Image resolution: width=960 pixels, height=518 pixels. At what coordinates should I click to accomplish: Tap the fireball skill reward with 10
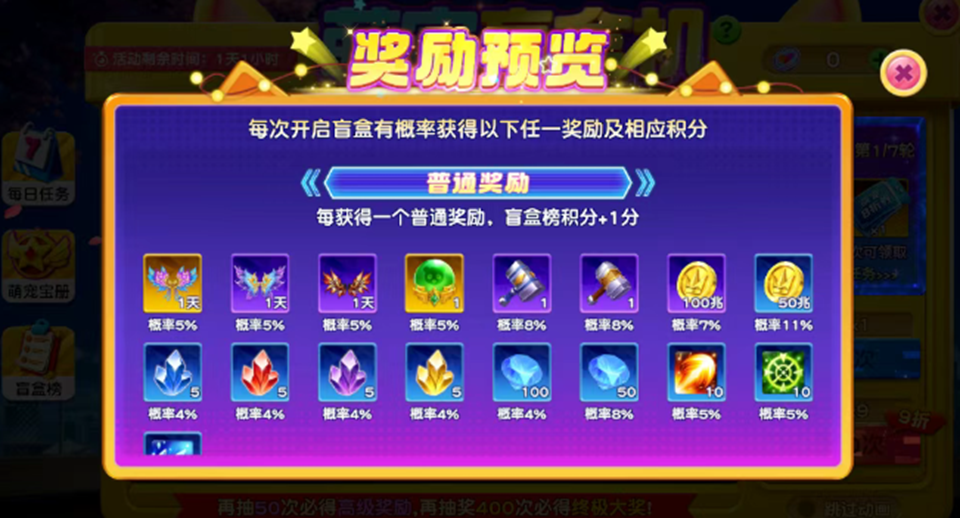pyautogui.click(x=696, y=373)
